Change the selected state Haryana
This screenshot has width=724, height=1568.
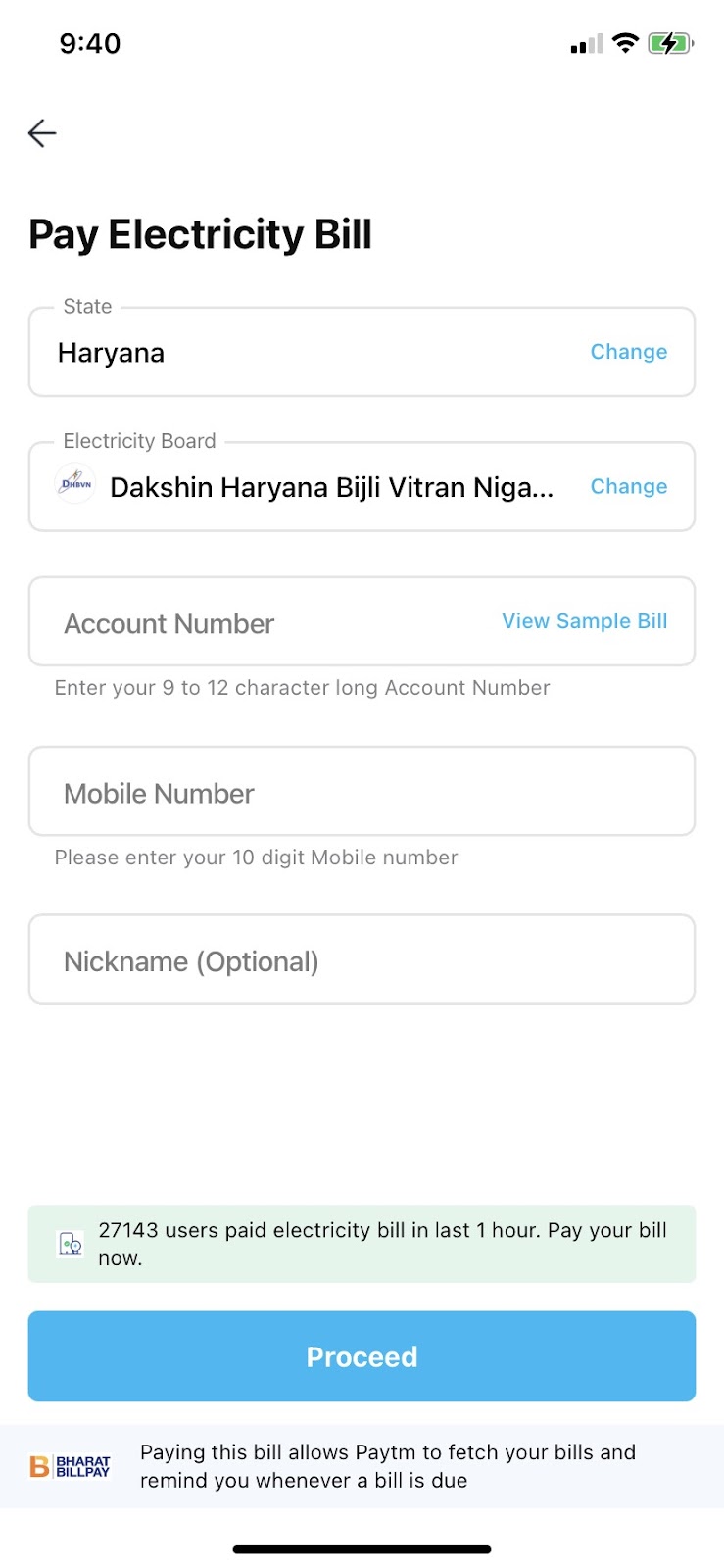click(628, 352)
